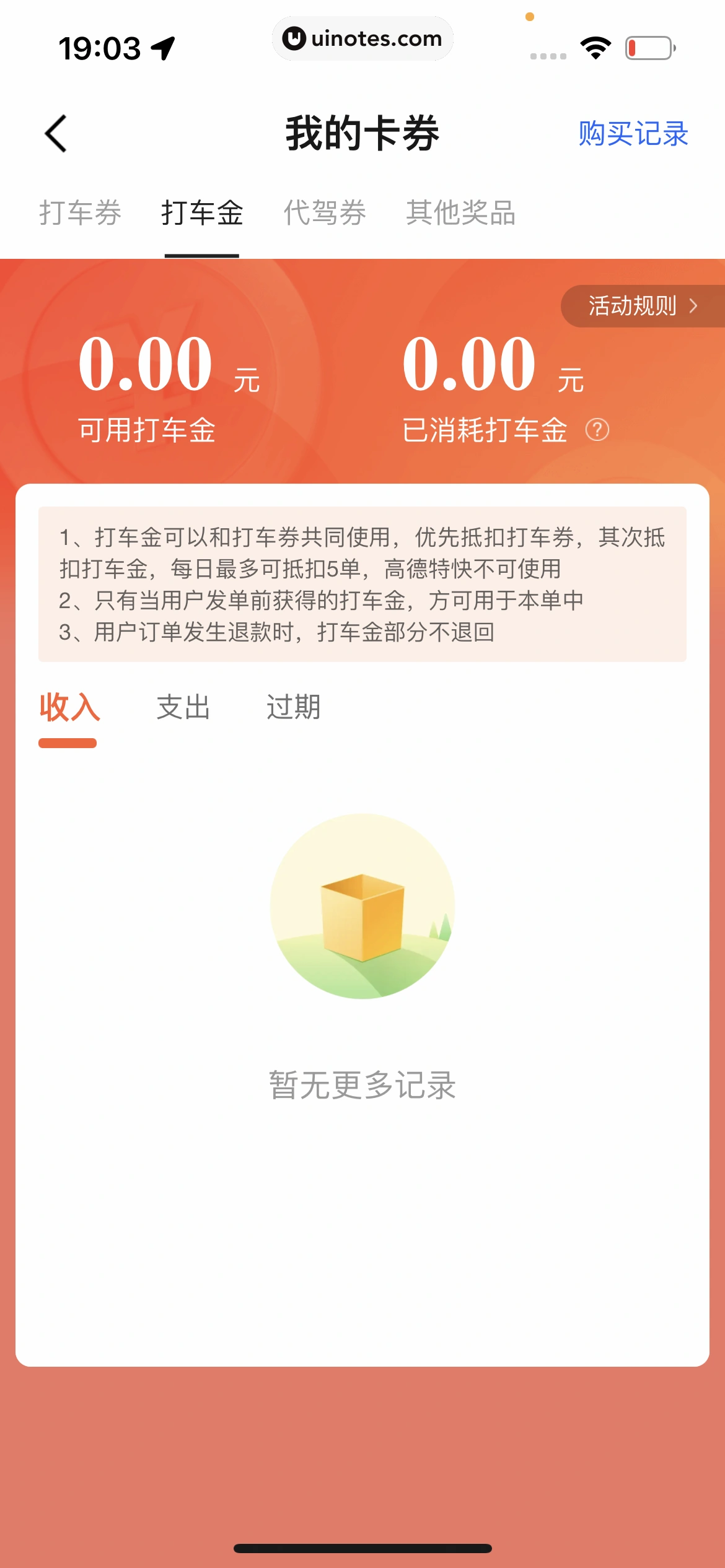Select the 收入 income tab
The image size is (725, 1568).
69,708
